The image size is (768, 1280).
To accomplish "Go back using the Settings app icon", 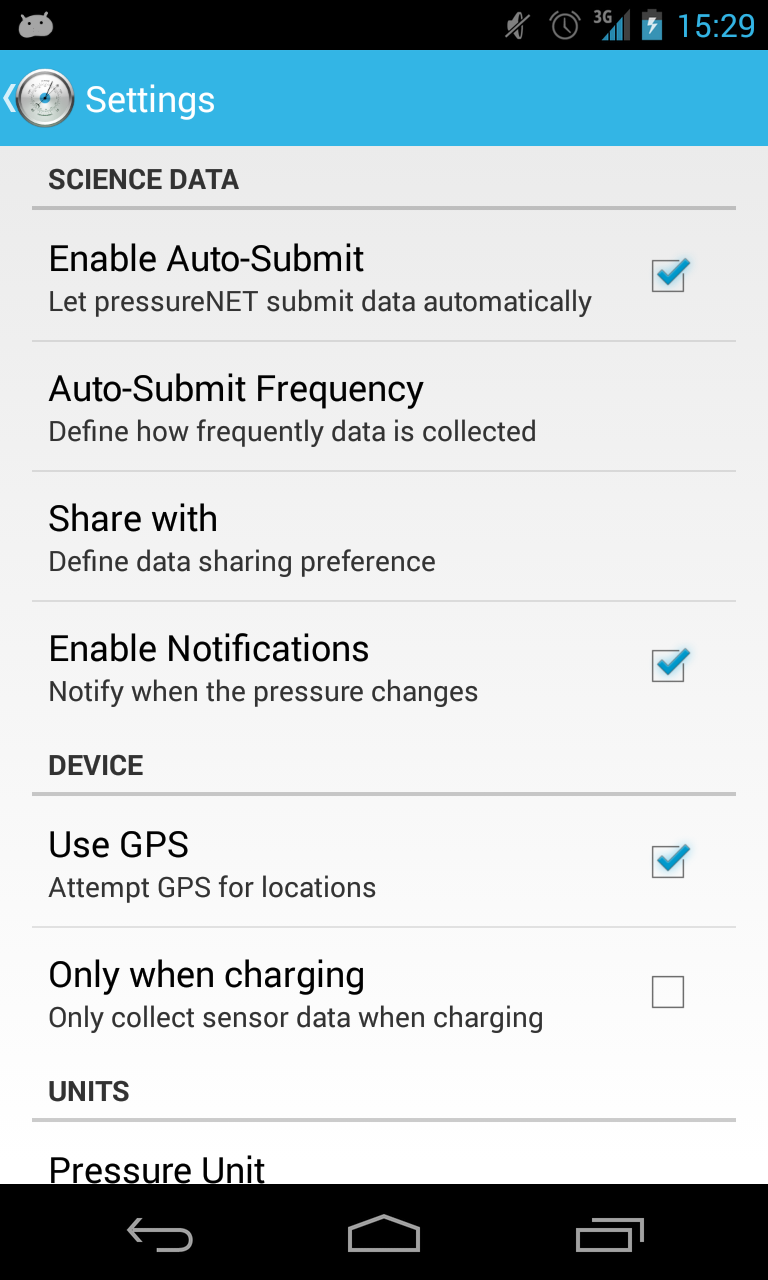I will (x=42, y=99).
